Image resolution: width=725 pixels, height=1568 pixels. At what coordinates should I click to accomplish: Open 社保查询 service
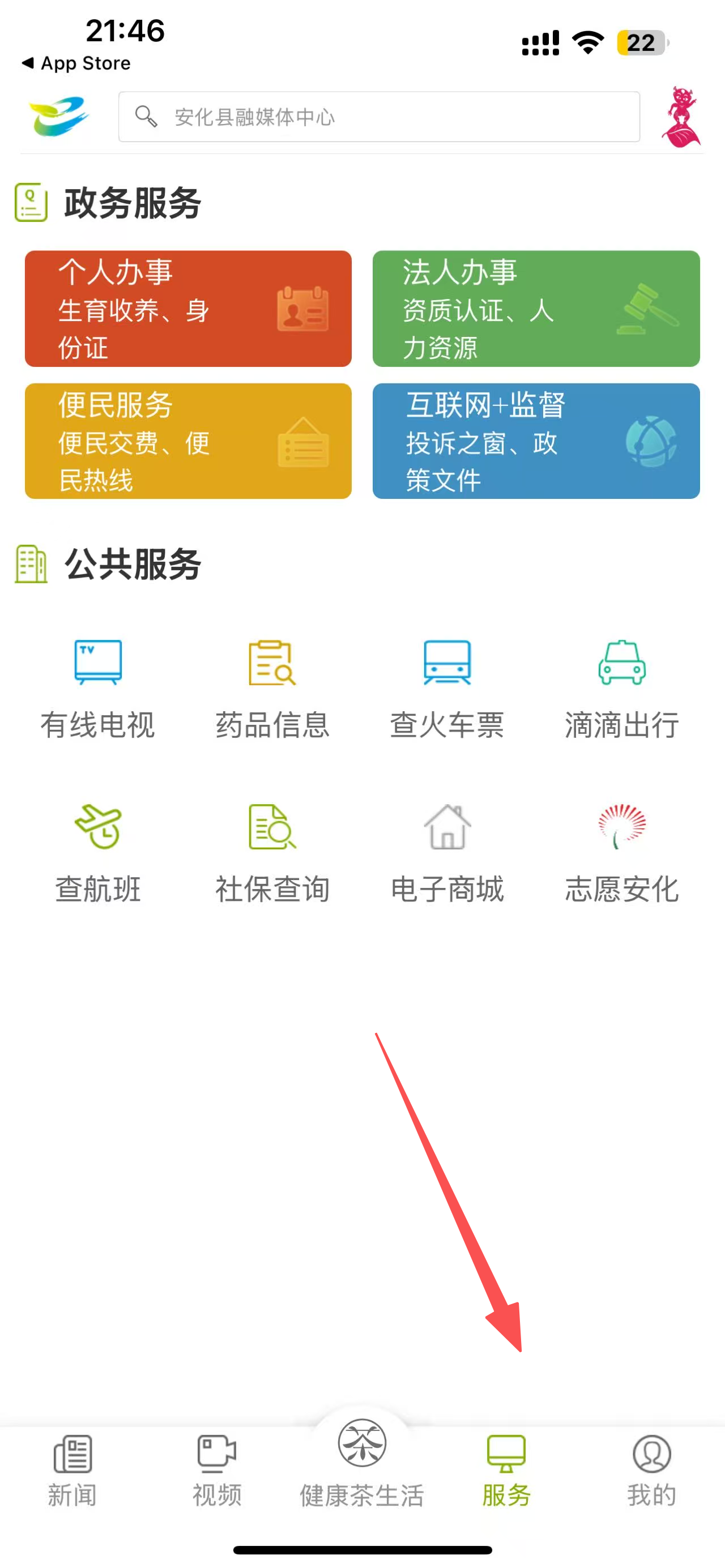click(x=272, y=852)
